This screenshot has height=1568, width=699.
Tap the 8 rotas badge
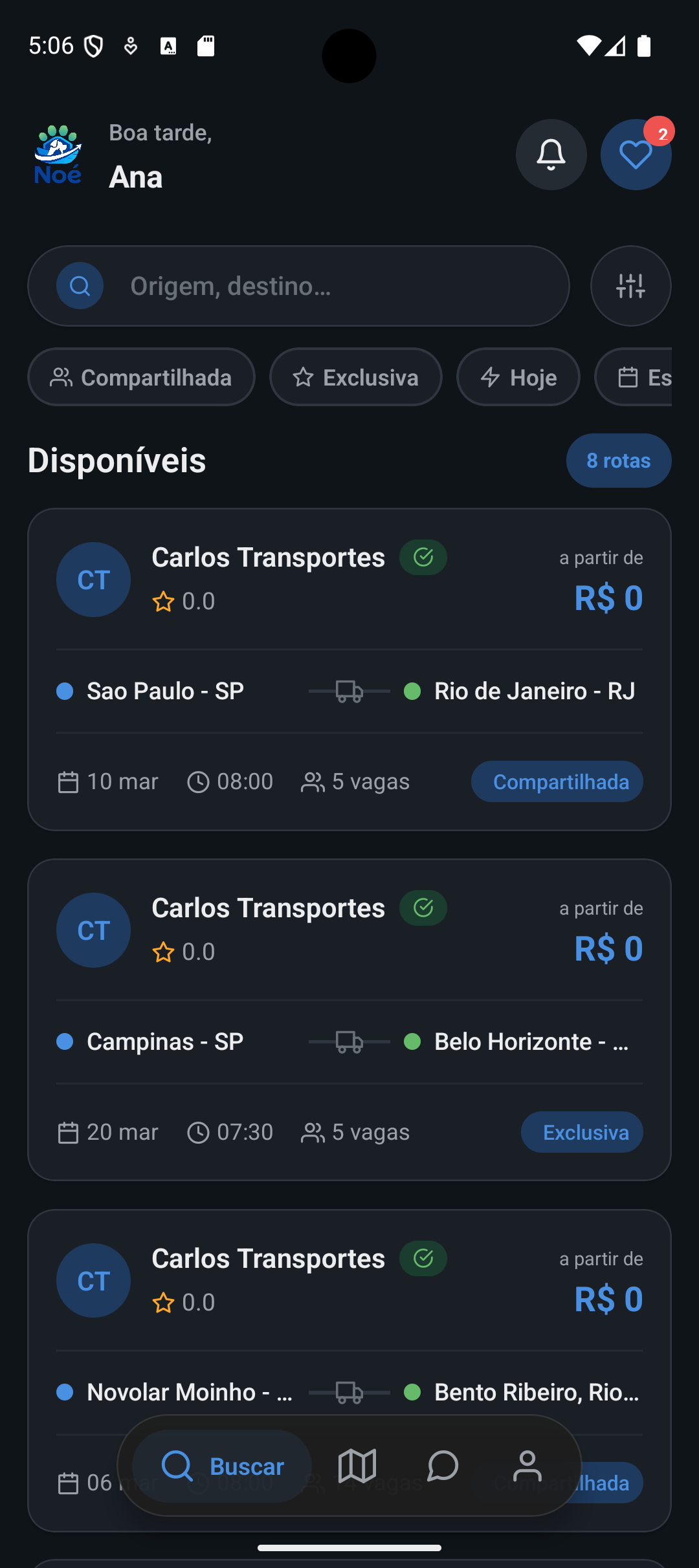point(618,460)
